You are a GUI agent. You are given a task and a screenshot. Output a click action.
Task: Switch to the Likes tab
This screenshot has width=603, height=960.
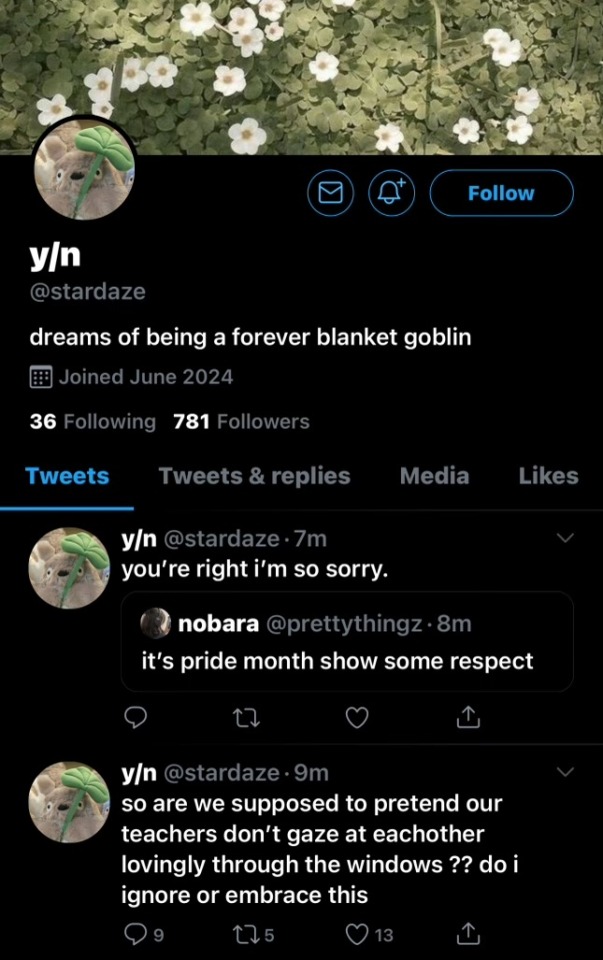pos(548,476)
